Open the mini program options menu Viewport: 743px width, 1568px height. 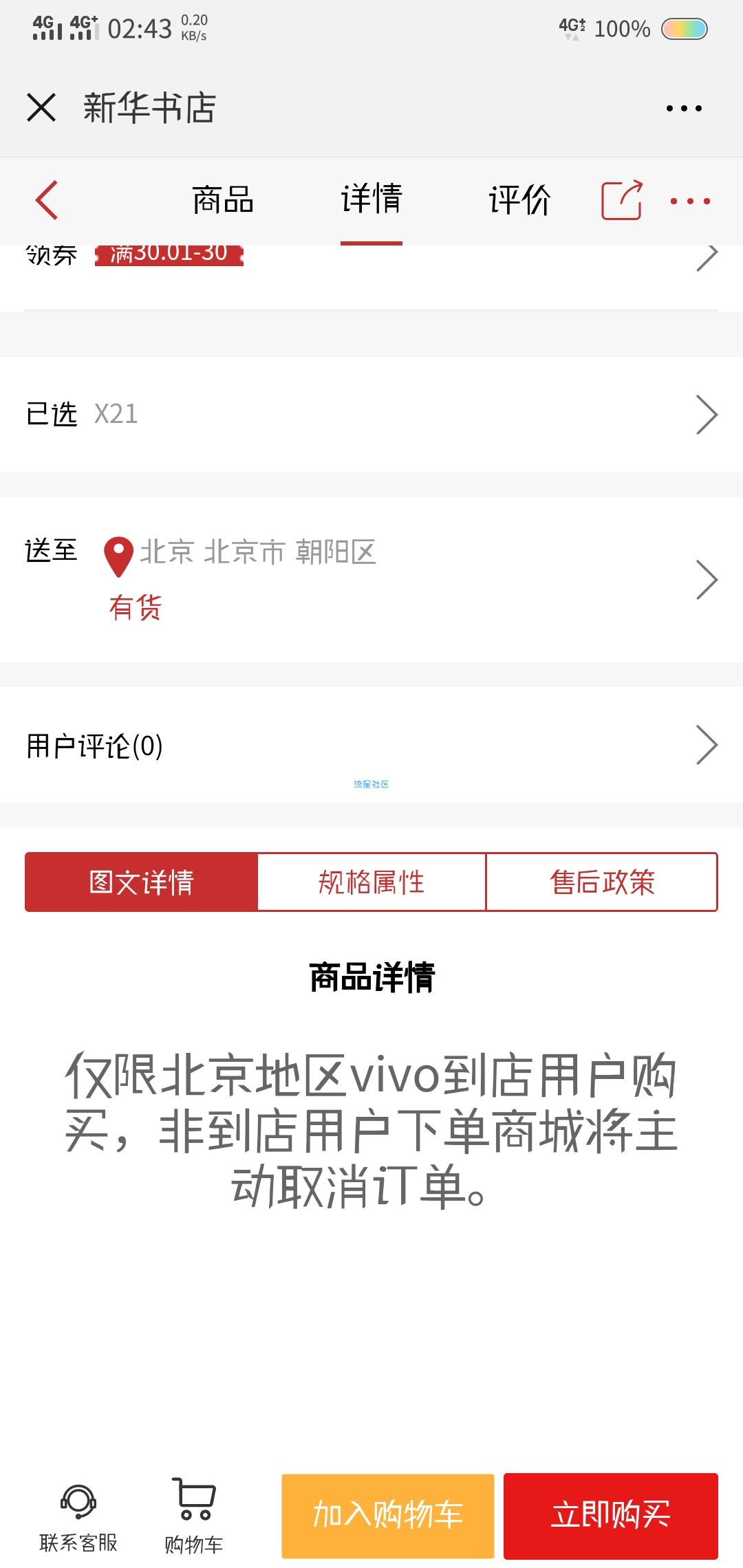(x=684, y=108)
